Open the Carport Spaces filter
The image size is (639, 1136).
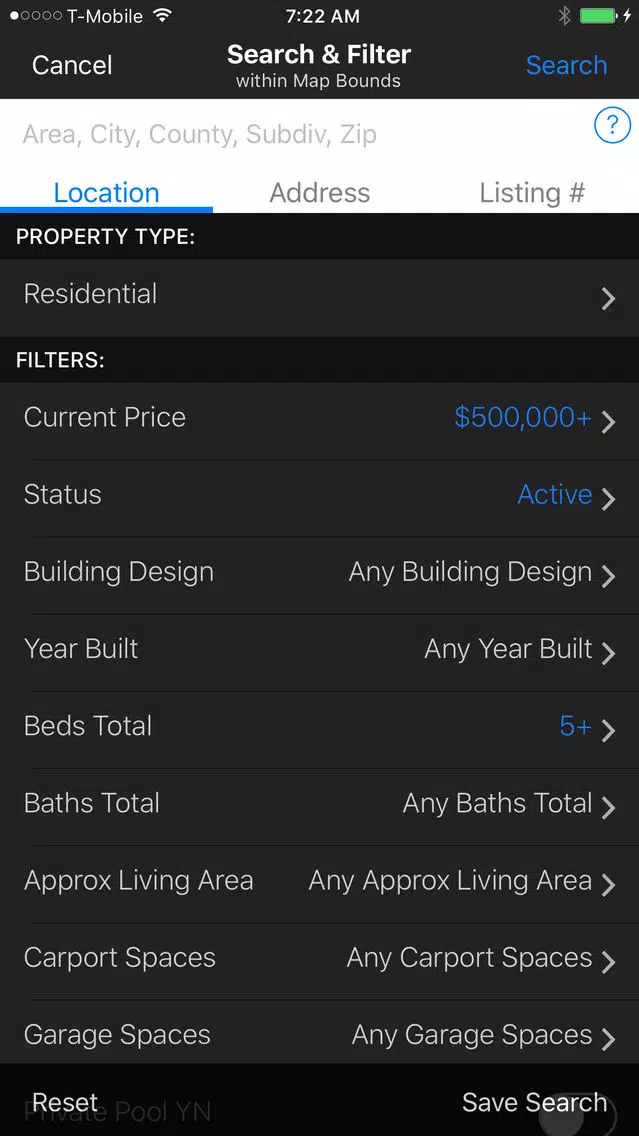click(320, 961)
